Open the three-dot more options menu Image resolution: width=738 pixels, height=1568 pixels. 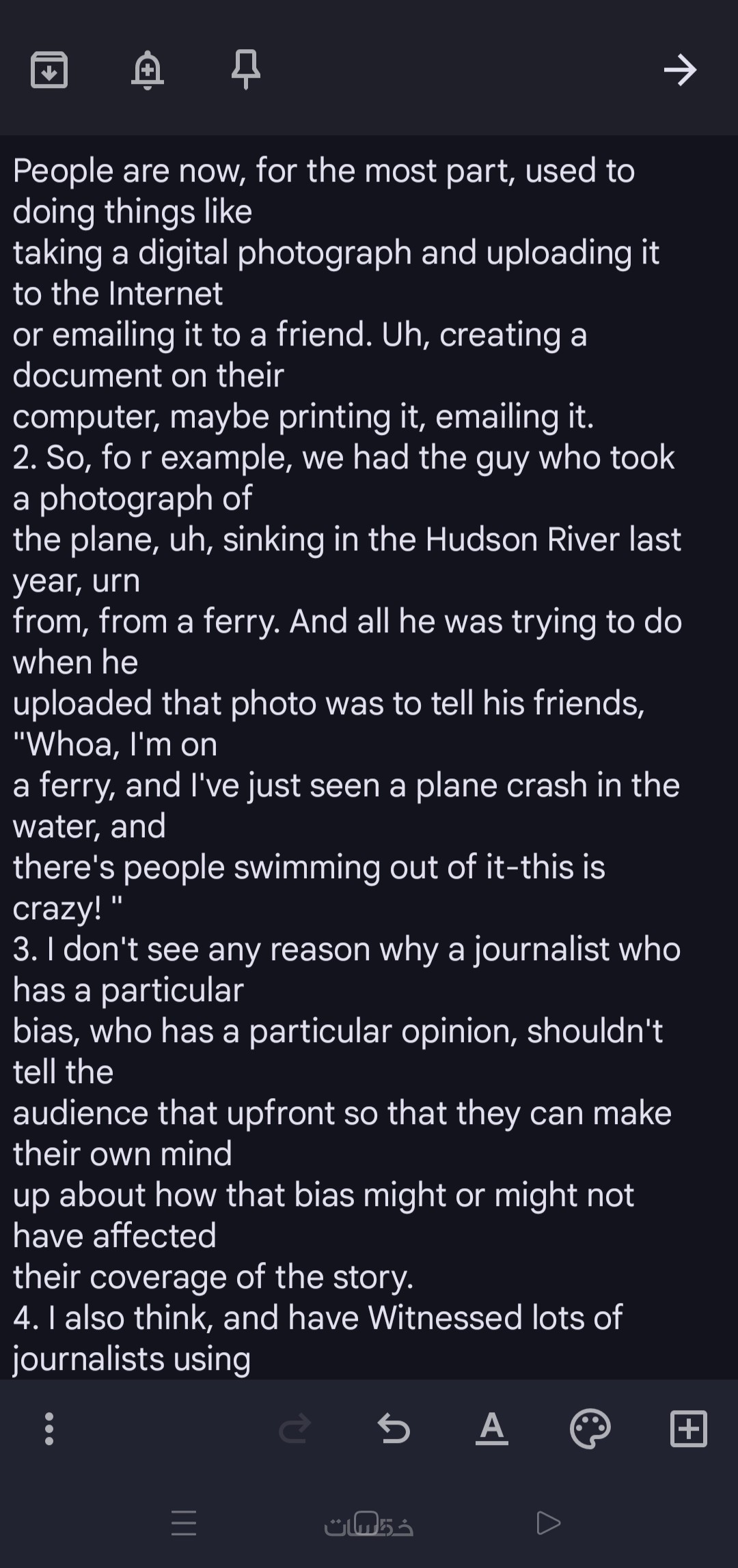click(49, 1429)
